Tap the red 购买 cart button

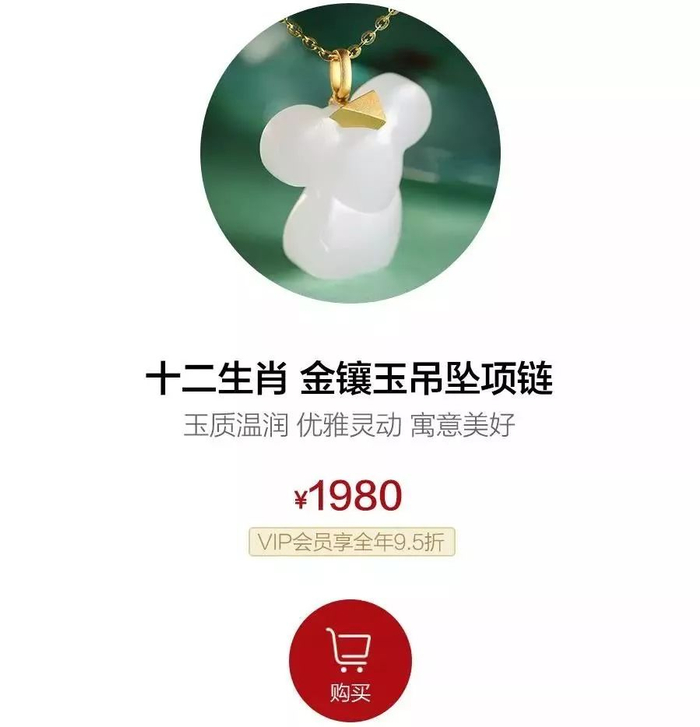pyautogui.click(x=350, y=661)
